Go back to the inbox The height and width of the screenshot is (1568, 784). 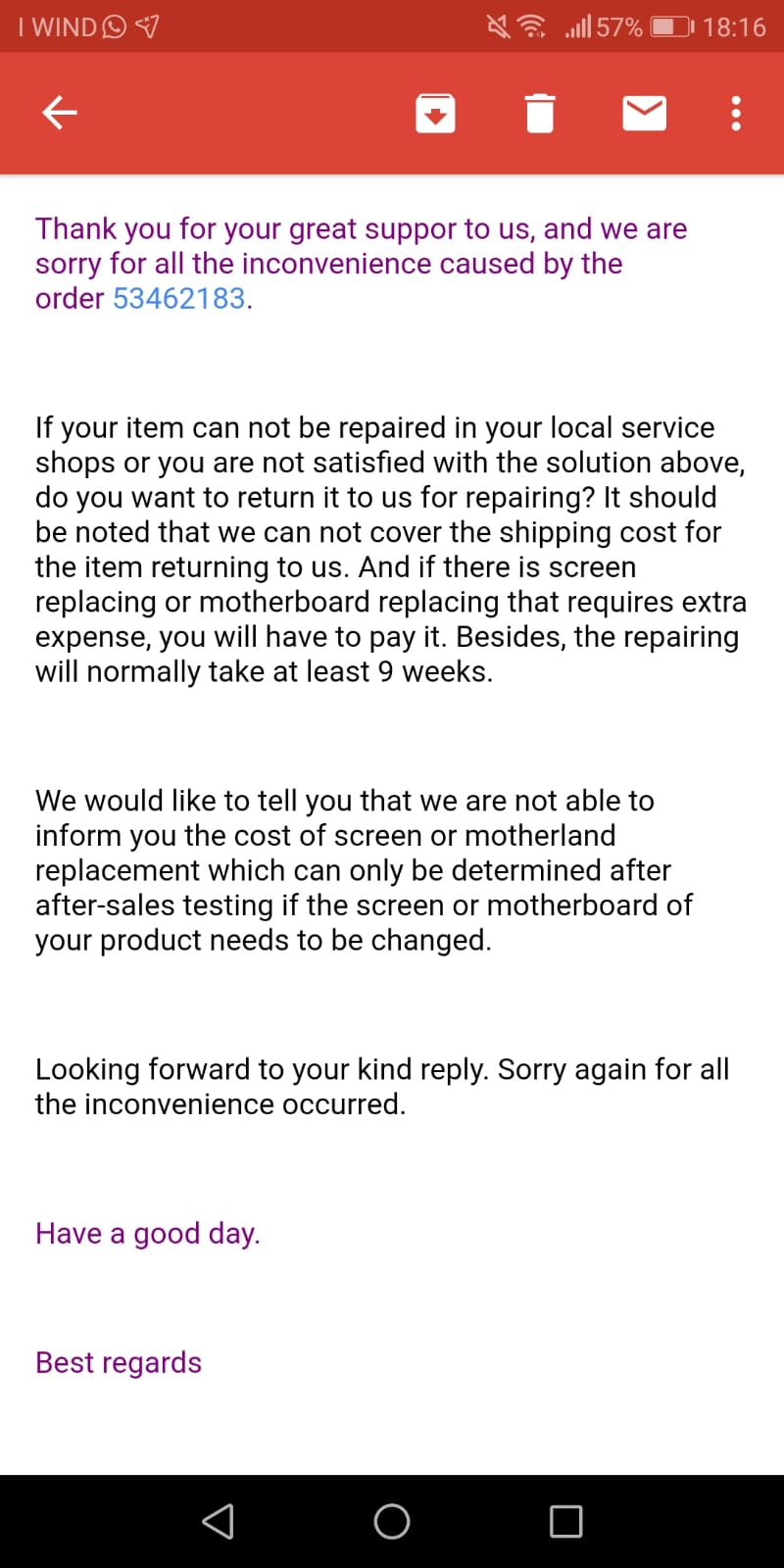60,113
